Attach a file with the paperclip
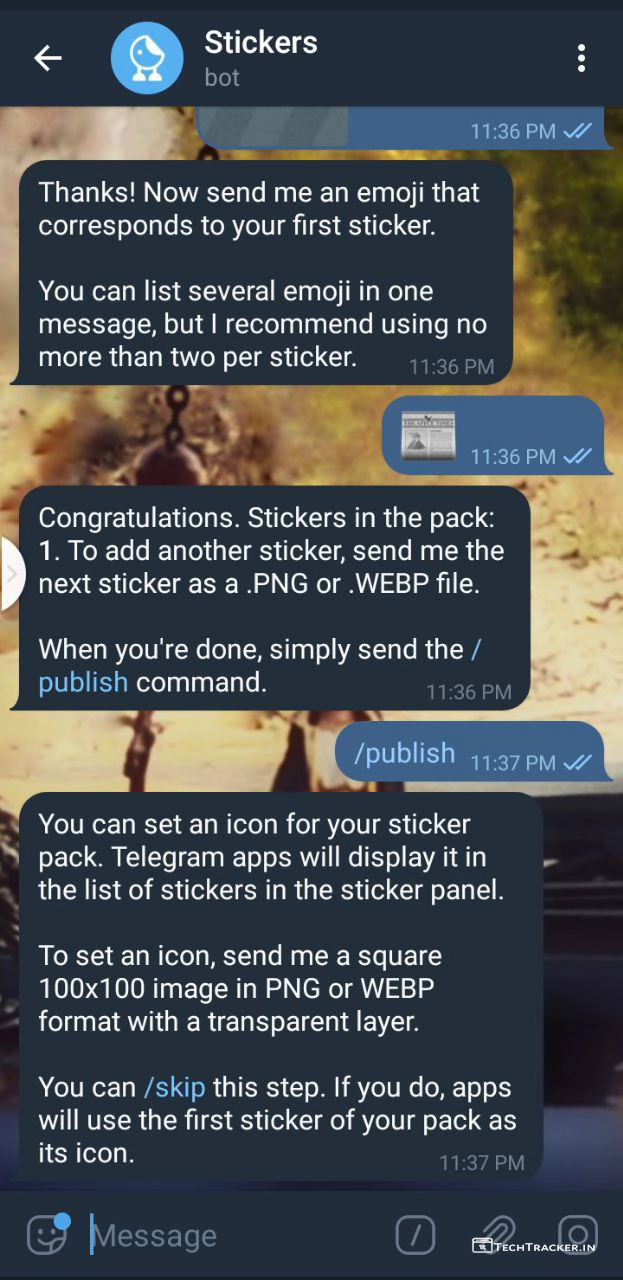623x1280 pixels. [497, 1235]
